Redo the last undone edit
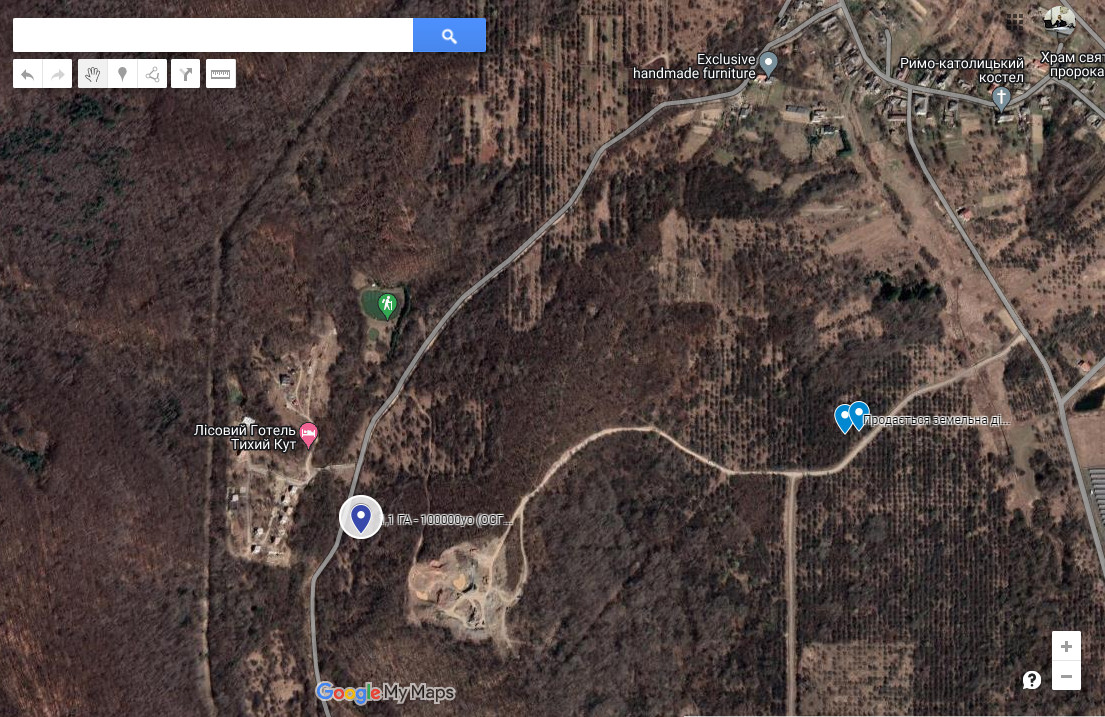Viewport: 1105px width, 717px height. 57,74
